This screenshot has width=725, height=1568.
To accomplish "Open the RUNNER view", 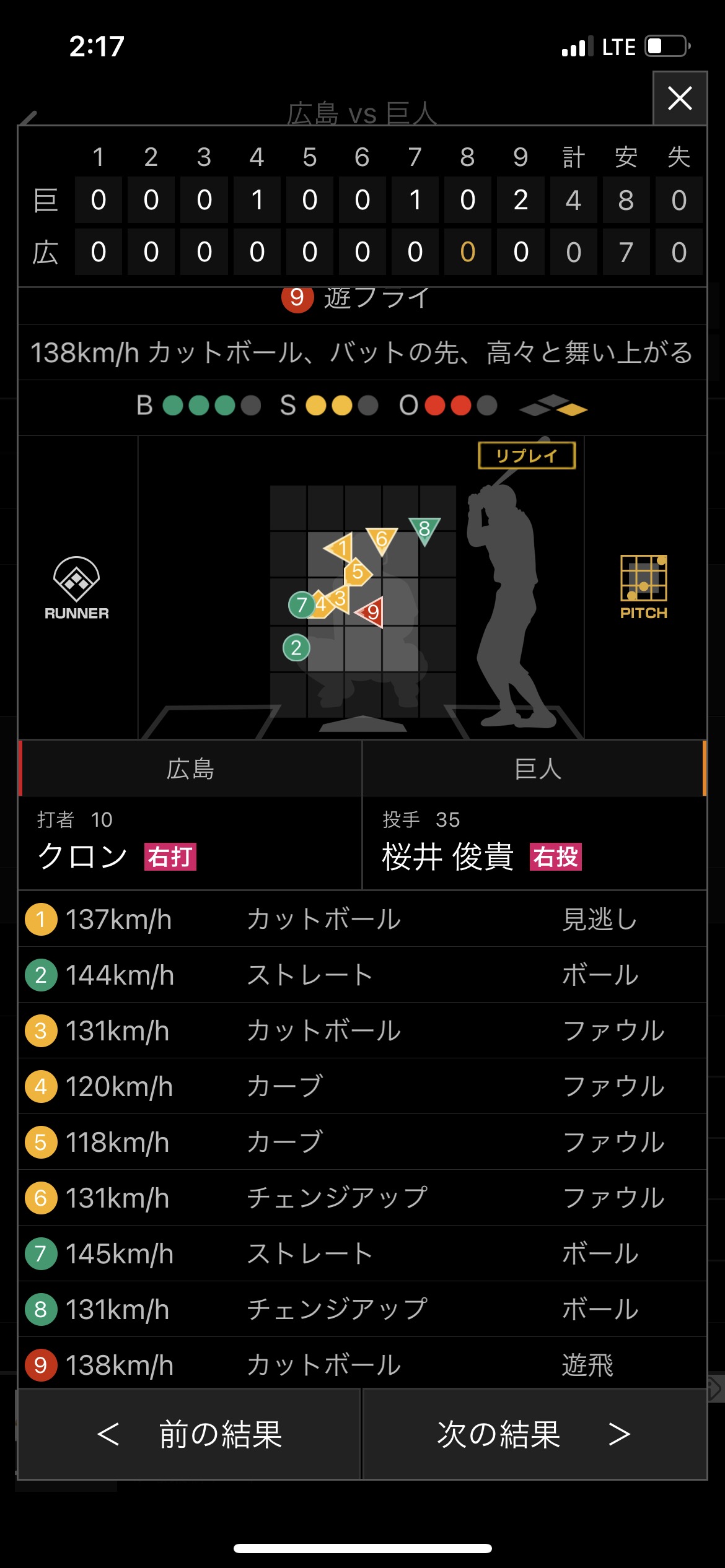I will coord(77,587).
